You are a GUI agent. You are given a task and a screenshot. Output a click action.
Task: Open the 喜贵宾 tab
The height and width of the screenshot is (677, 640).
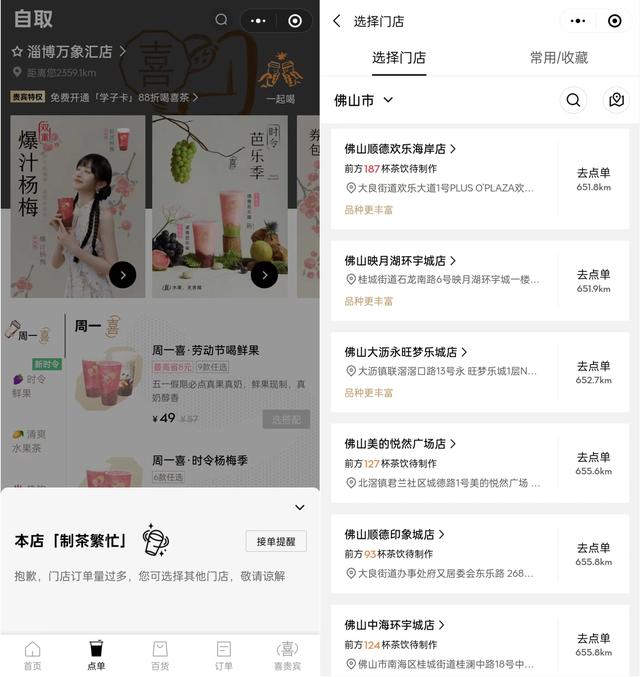pos(287,655)
